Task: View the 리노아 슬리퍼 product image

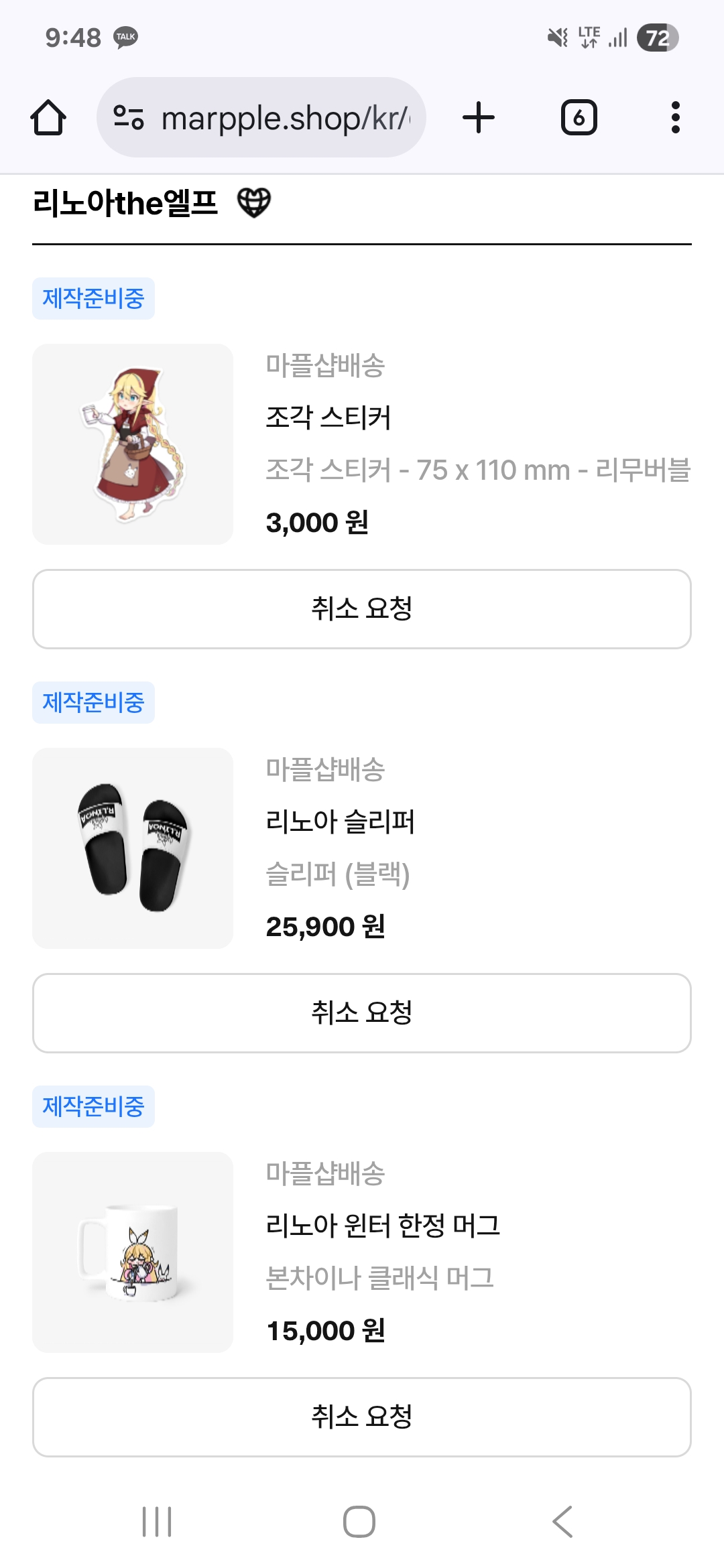Action: coord(133,848)
